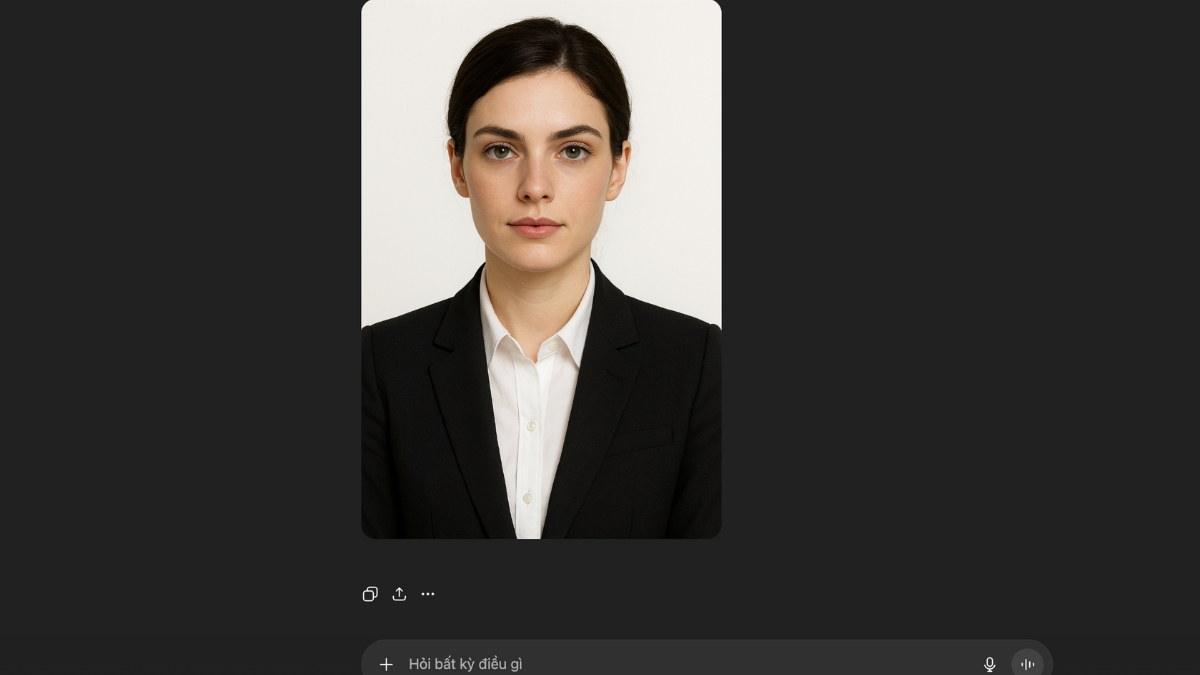Screen dimensions: 1200x675
Task: Open the generated portrait image
Action: point(541,270)
